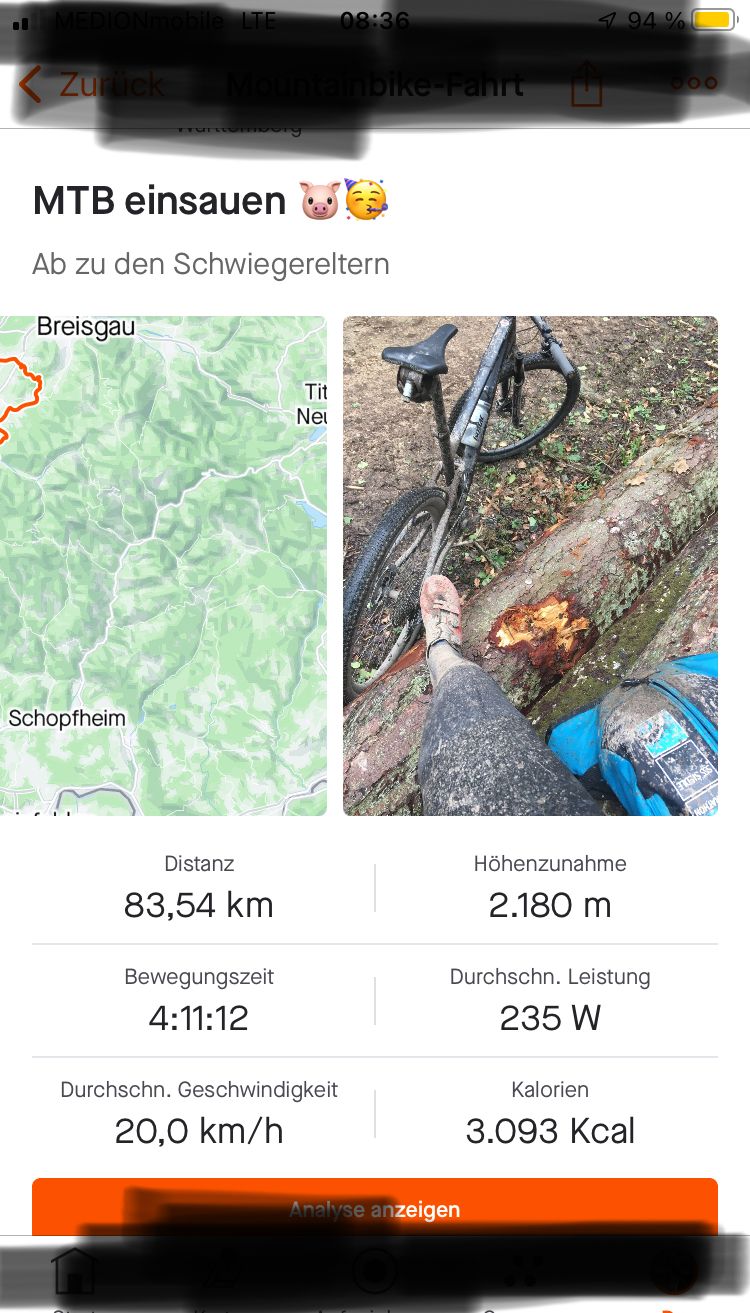Open the record tab in bottom bar
Viewport: 750px width, 1313px height.
pos(375,1272)
